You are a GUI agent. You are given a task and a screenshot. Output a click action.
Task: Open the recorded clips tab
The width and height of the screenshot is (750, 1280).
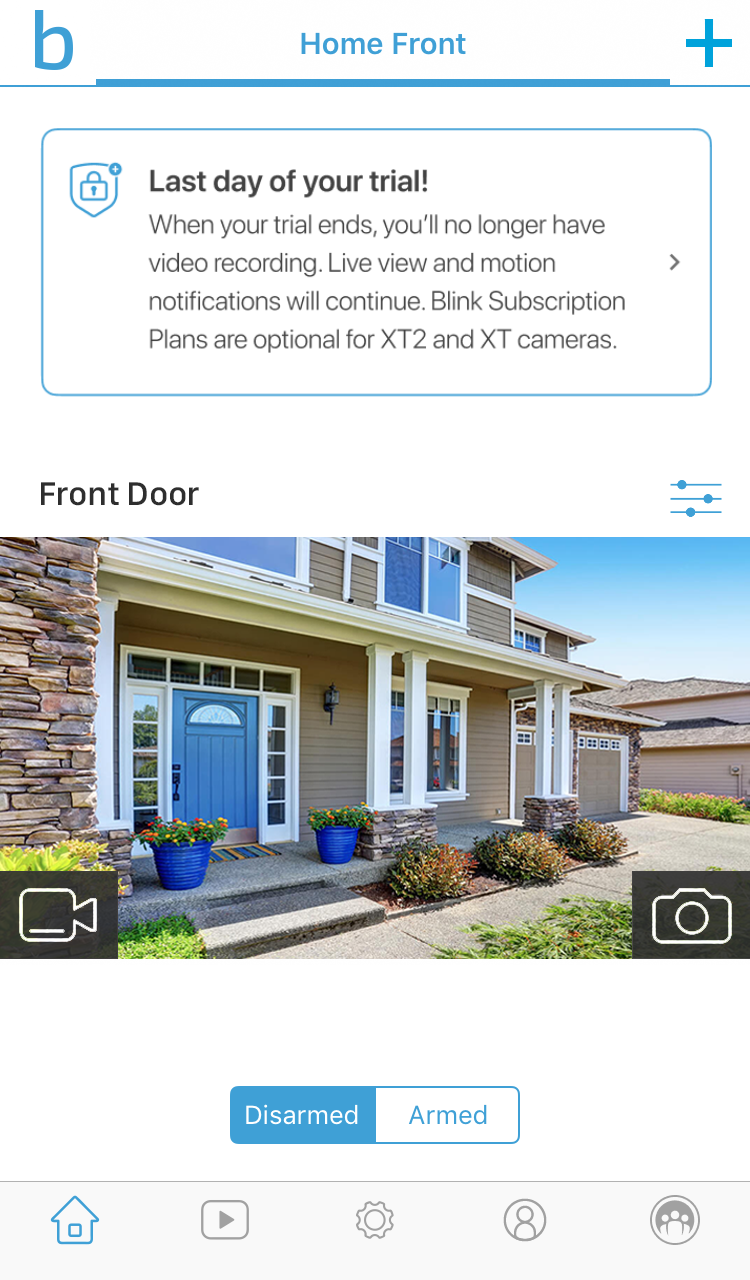tap(225, 1220)
